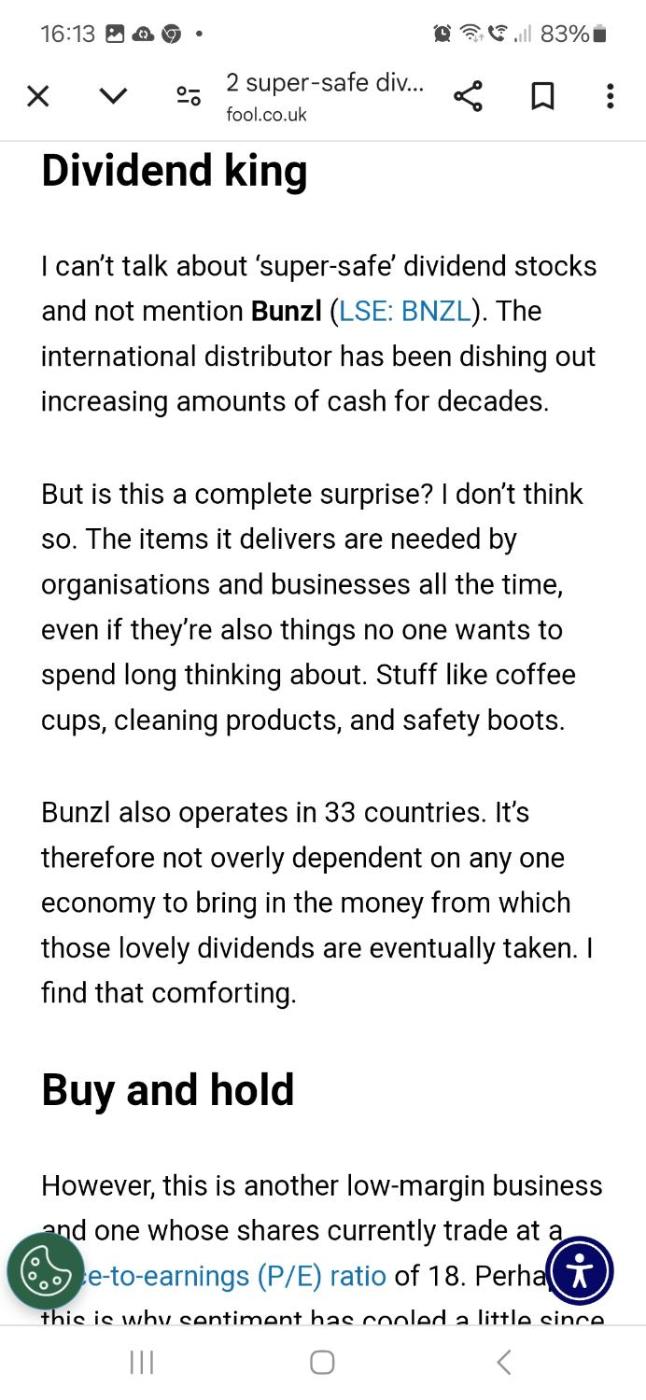Viewport: 646px width, 1400px height.
Task: Open the recent apps view
Action: (x=142, y=1362)
